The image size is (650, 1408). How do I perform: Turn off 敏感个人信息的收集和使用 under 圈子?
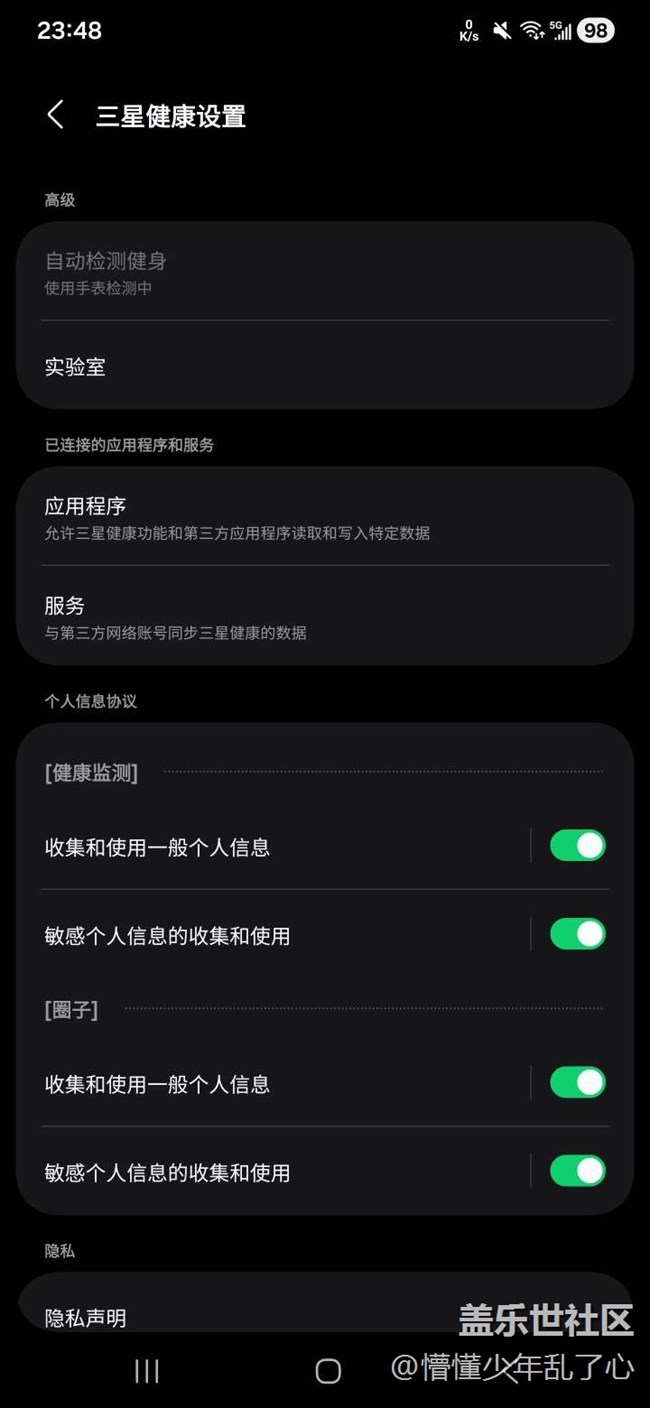(x=577, y=1171)
